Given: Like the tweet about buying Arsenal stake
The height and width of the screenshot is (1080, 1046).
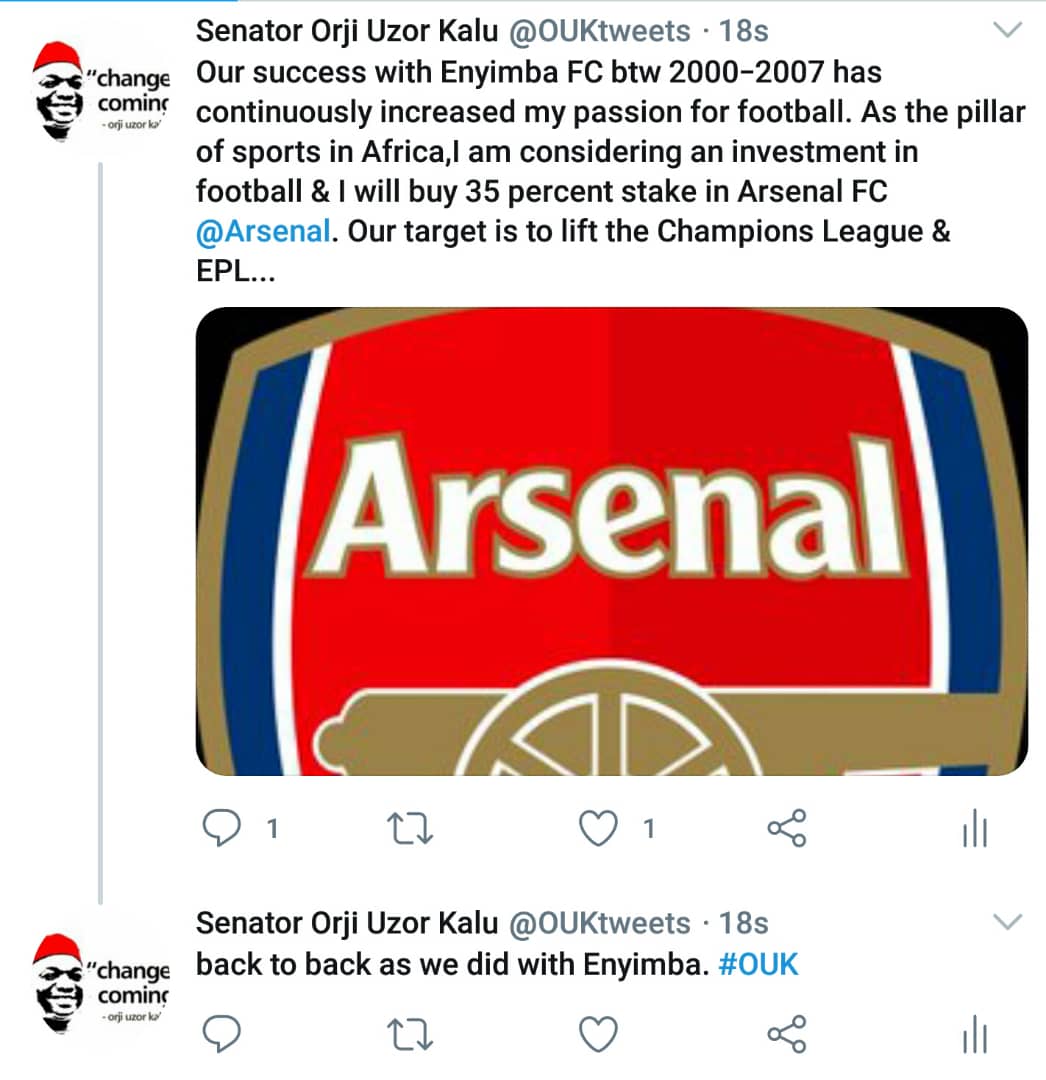Looking at the screenshot, I should (x=599, y=828).
